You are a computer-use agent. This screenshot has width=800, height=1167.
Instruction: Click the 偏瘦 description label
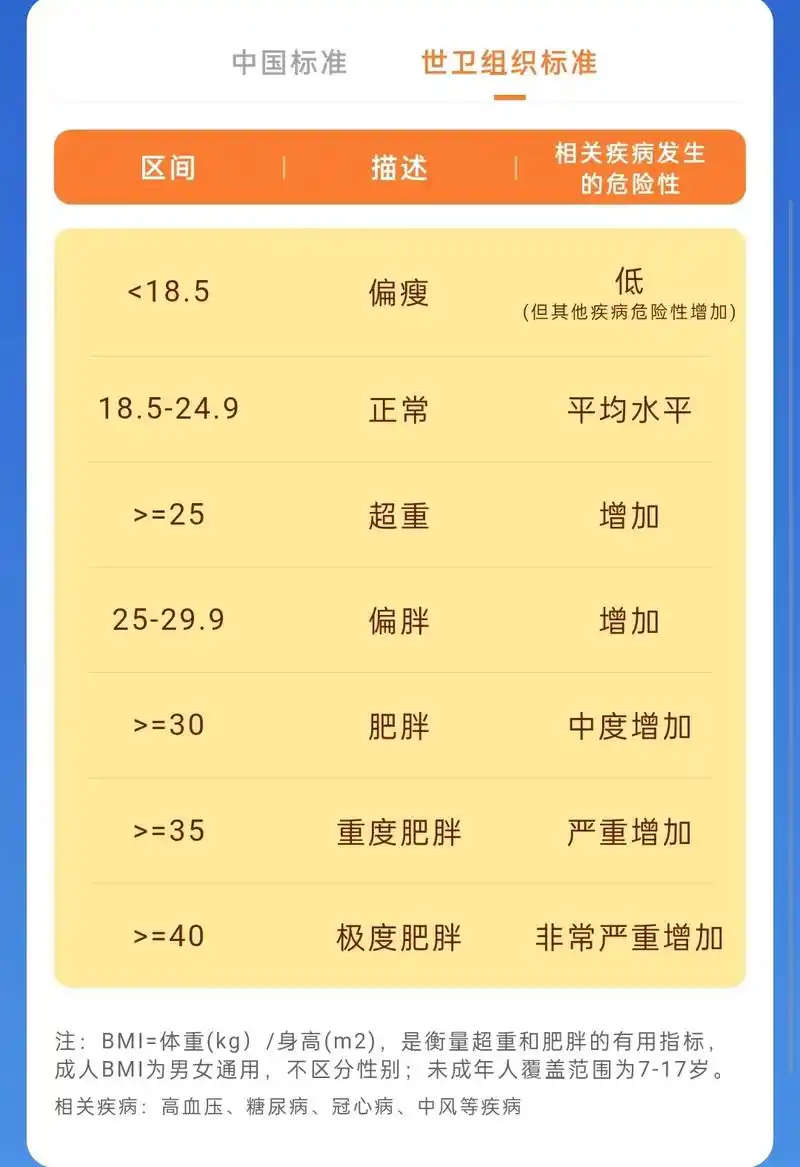(x=400, y=293)
